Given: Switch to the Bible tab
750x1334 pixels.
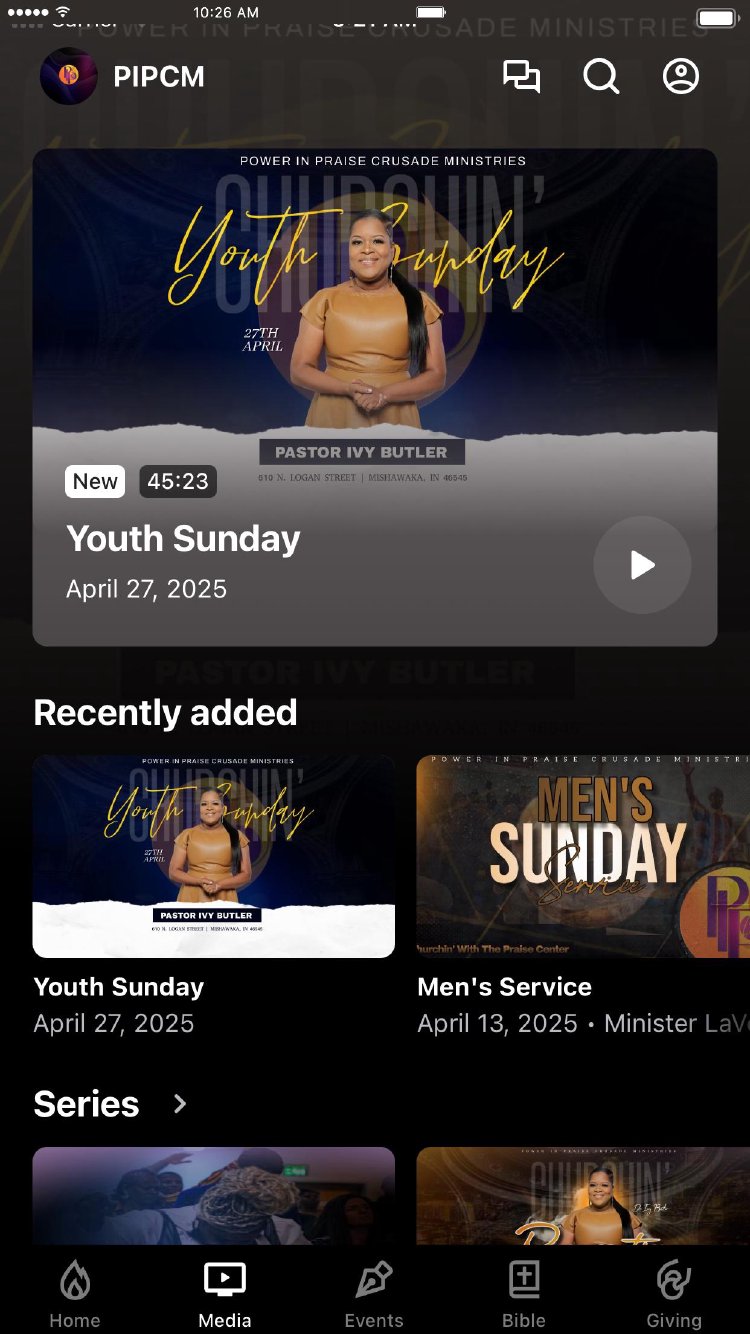Looking at the screenshot, I should pyautogui.click(x=524, y=1294).
